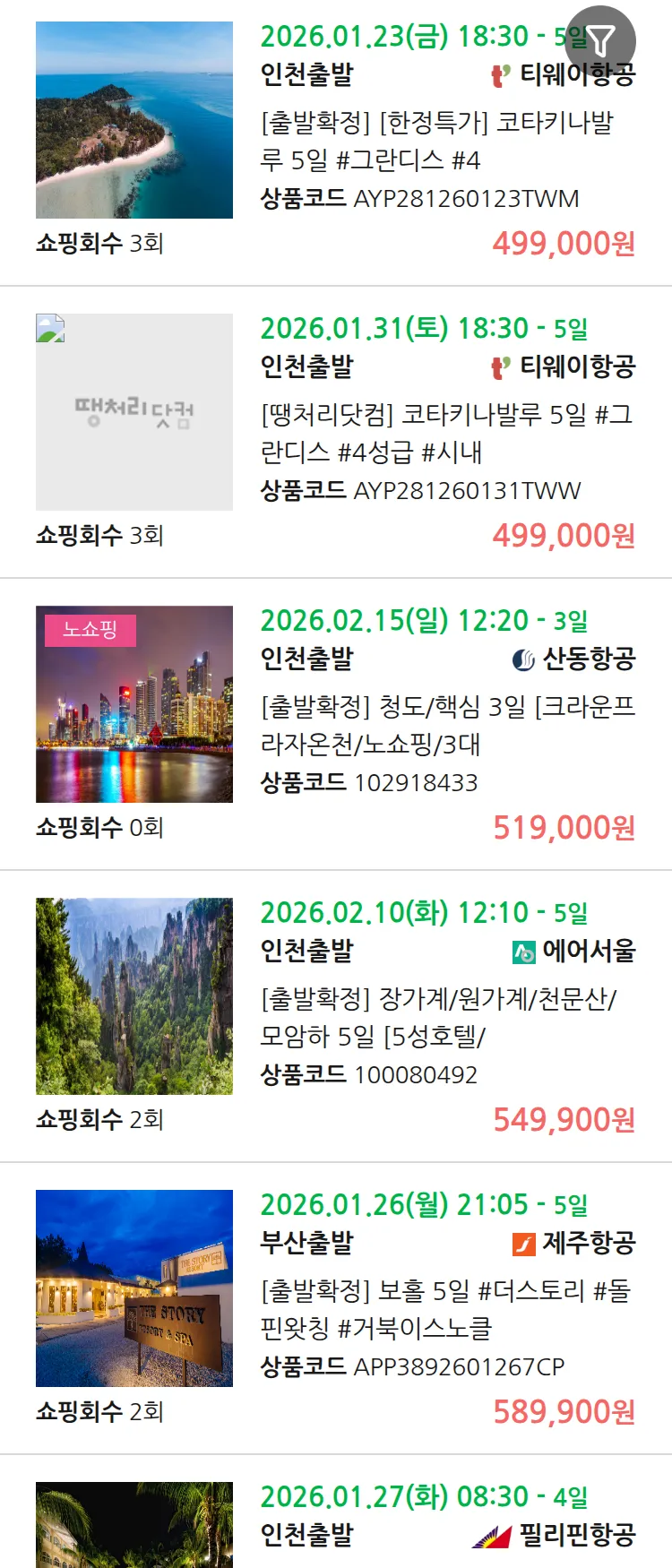Open the Qingdao 3-day Shandong Airlines package
672x1568 pixels.
click(x=446, y=725)
